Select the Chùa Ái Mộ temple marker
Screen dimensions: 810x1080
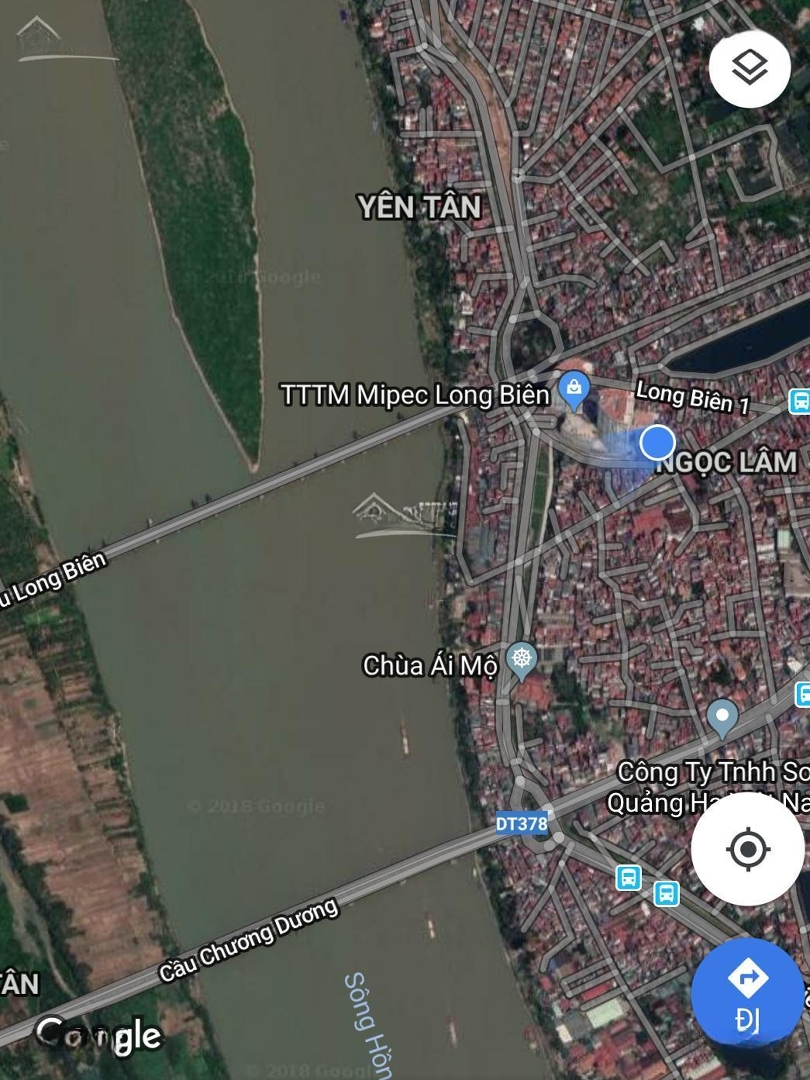tap(521, 660)
